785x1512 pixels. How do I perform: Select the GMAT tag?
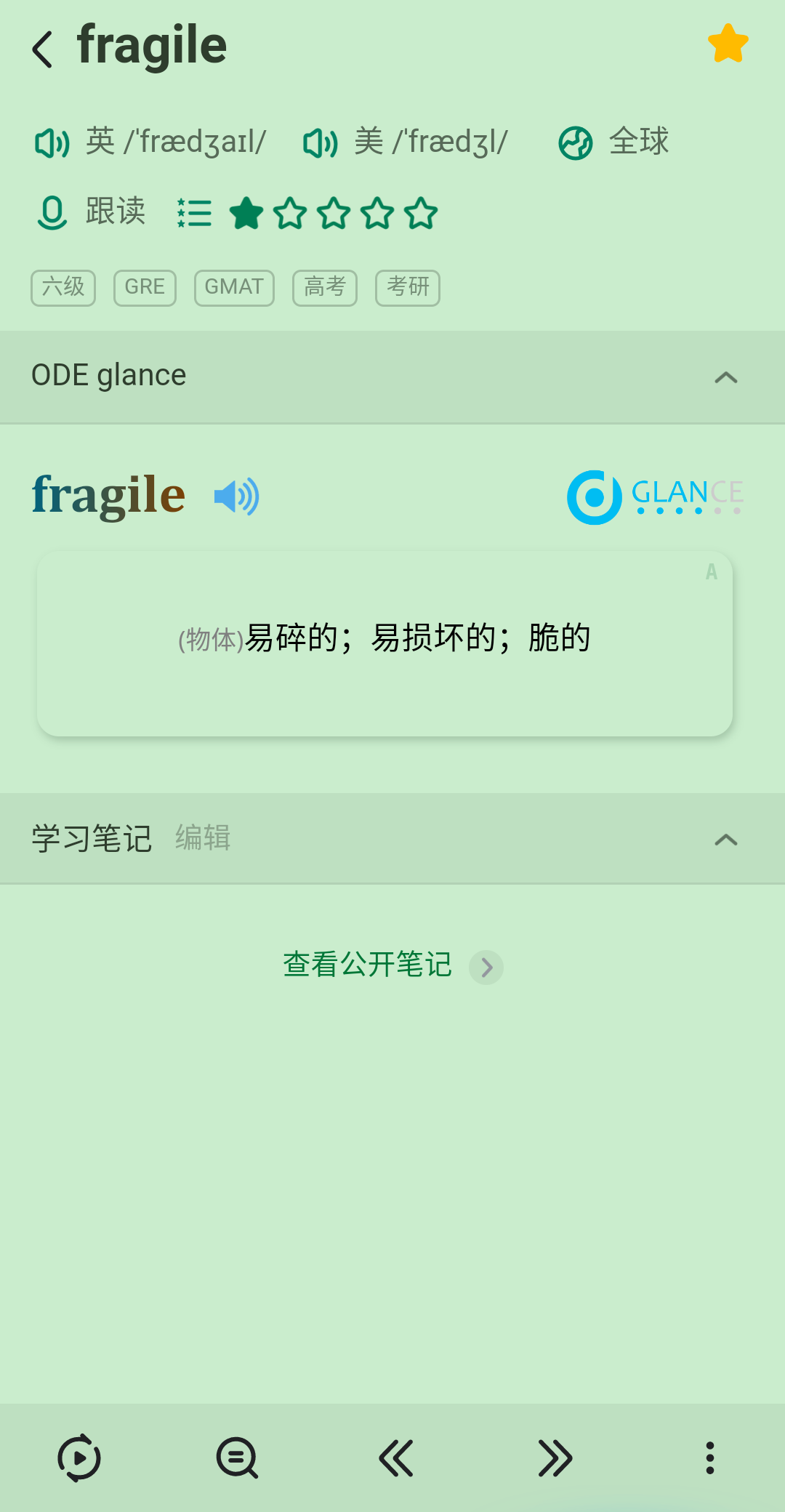(234, 288)
